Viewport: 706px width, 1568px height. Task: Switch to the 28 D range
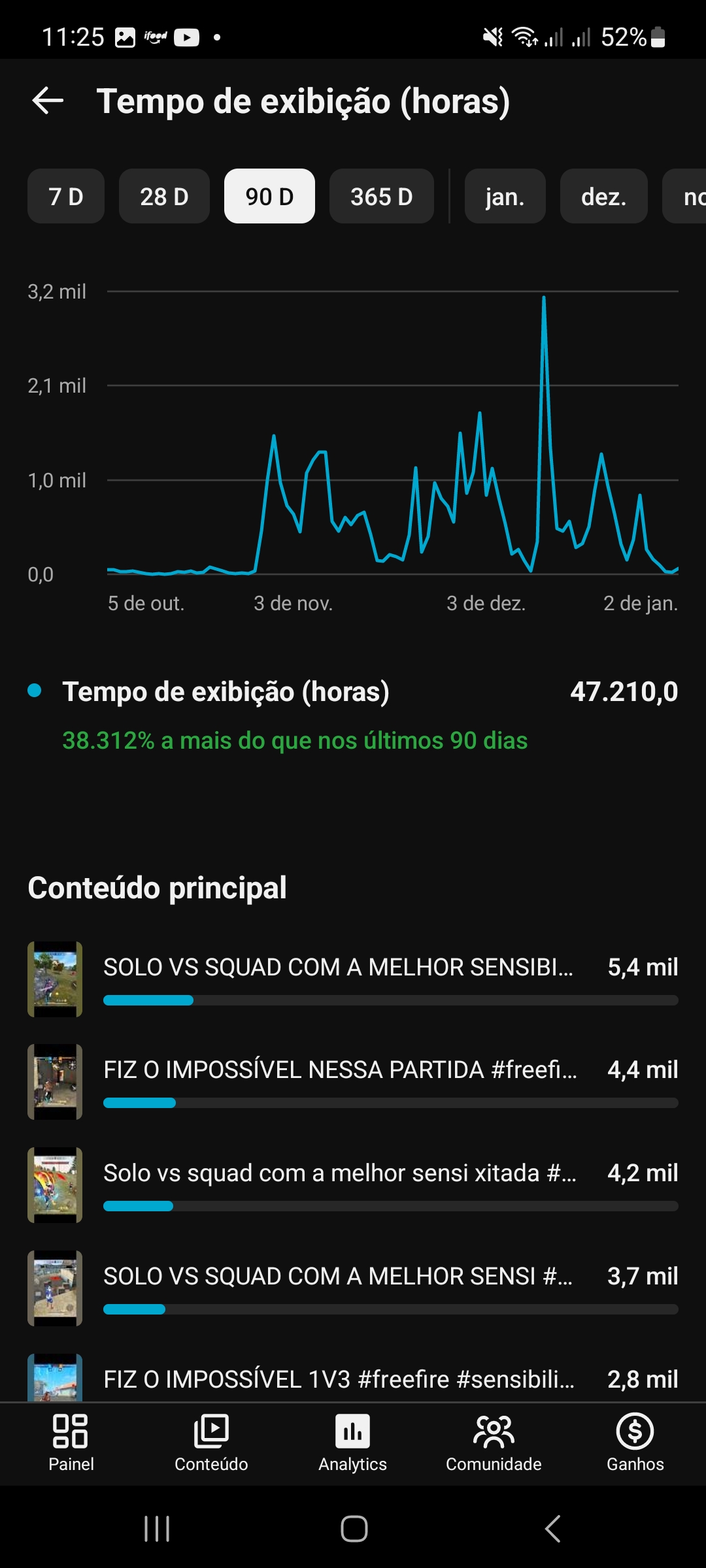(x=164, y=196)
